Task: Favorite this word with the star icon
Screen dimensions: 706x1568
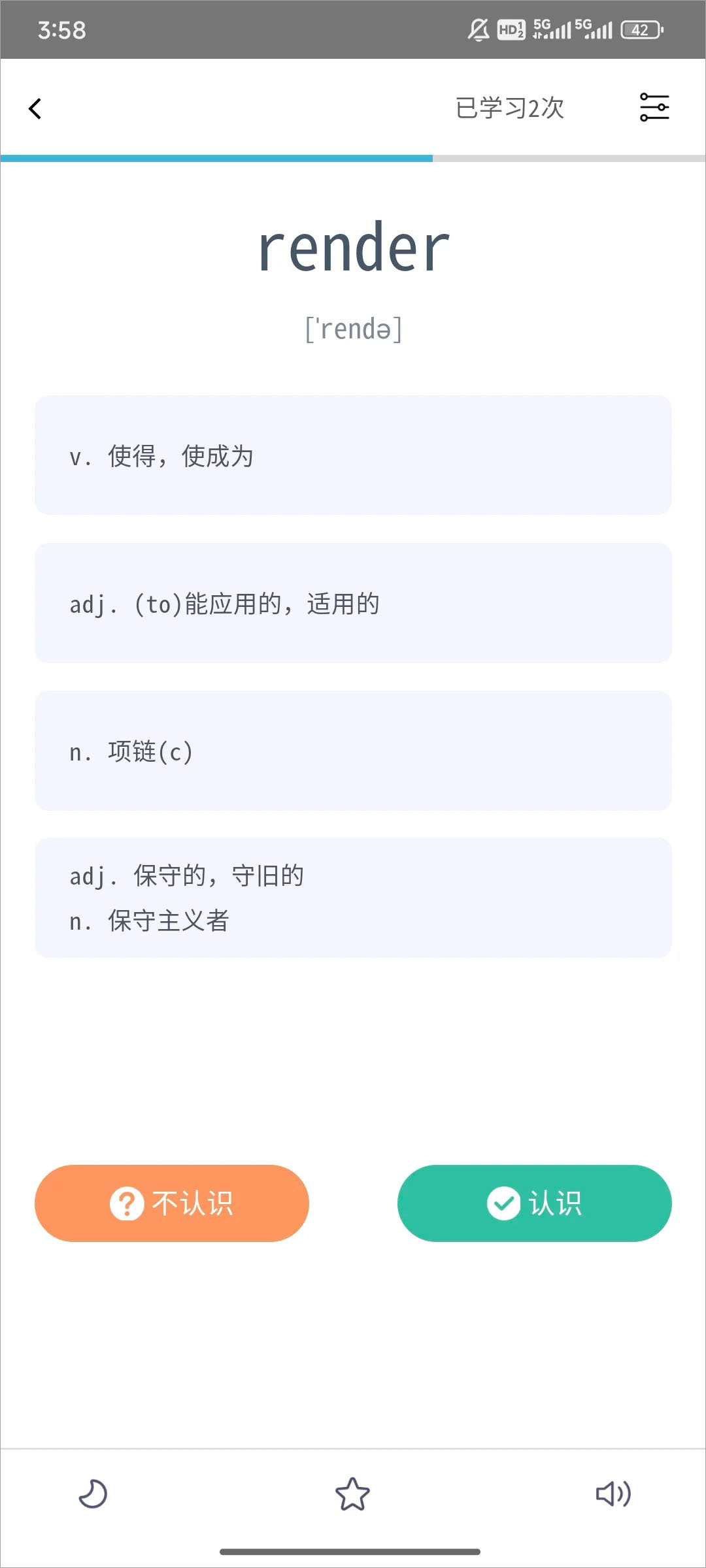Action: click(x=352, y=1494)
